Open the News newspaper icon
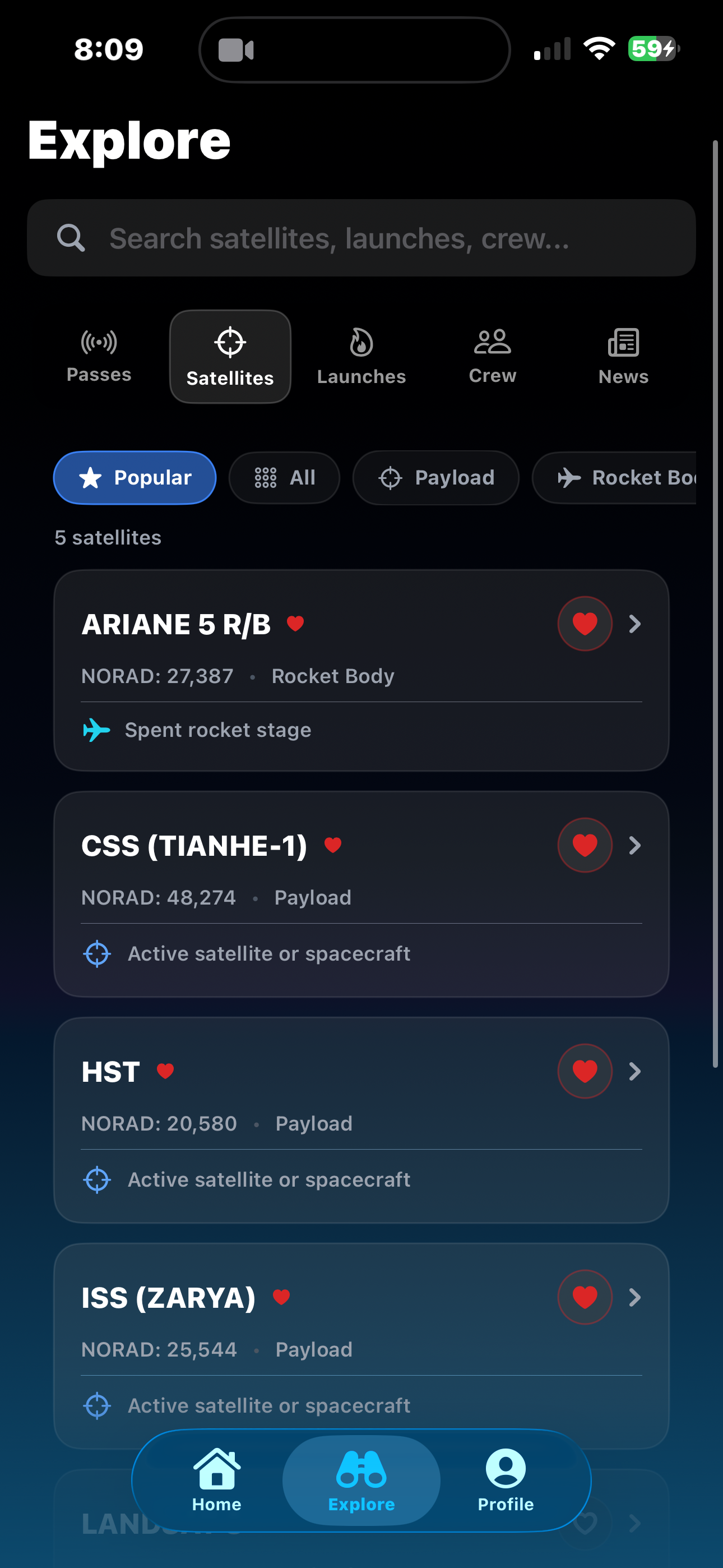 click(x=623, y=343)
